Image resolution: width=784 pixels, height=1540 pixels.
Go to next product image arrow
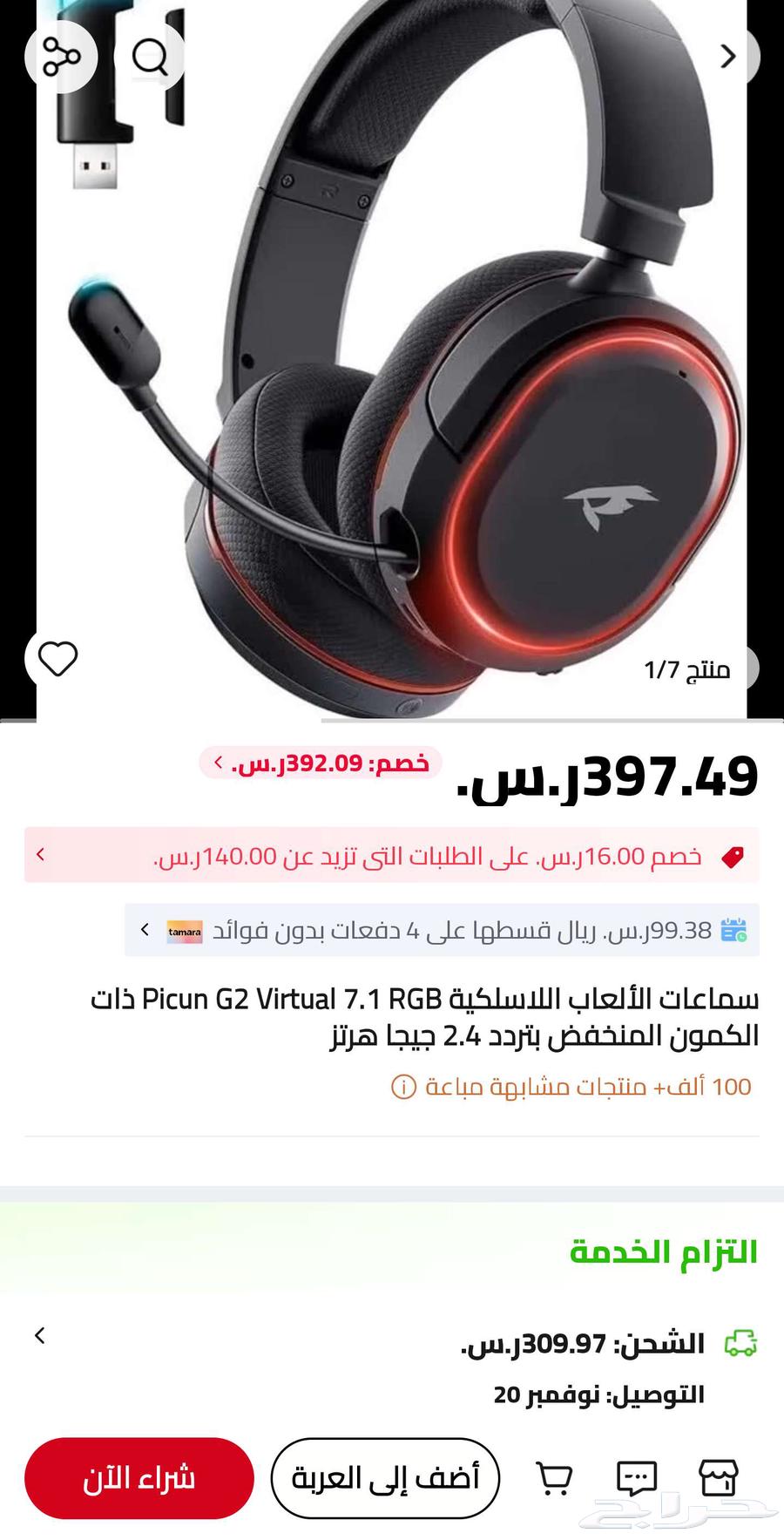[x=728, y=56]
